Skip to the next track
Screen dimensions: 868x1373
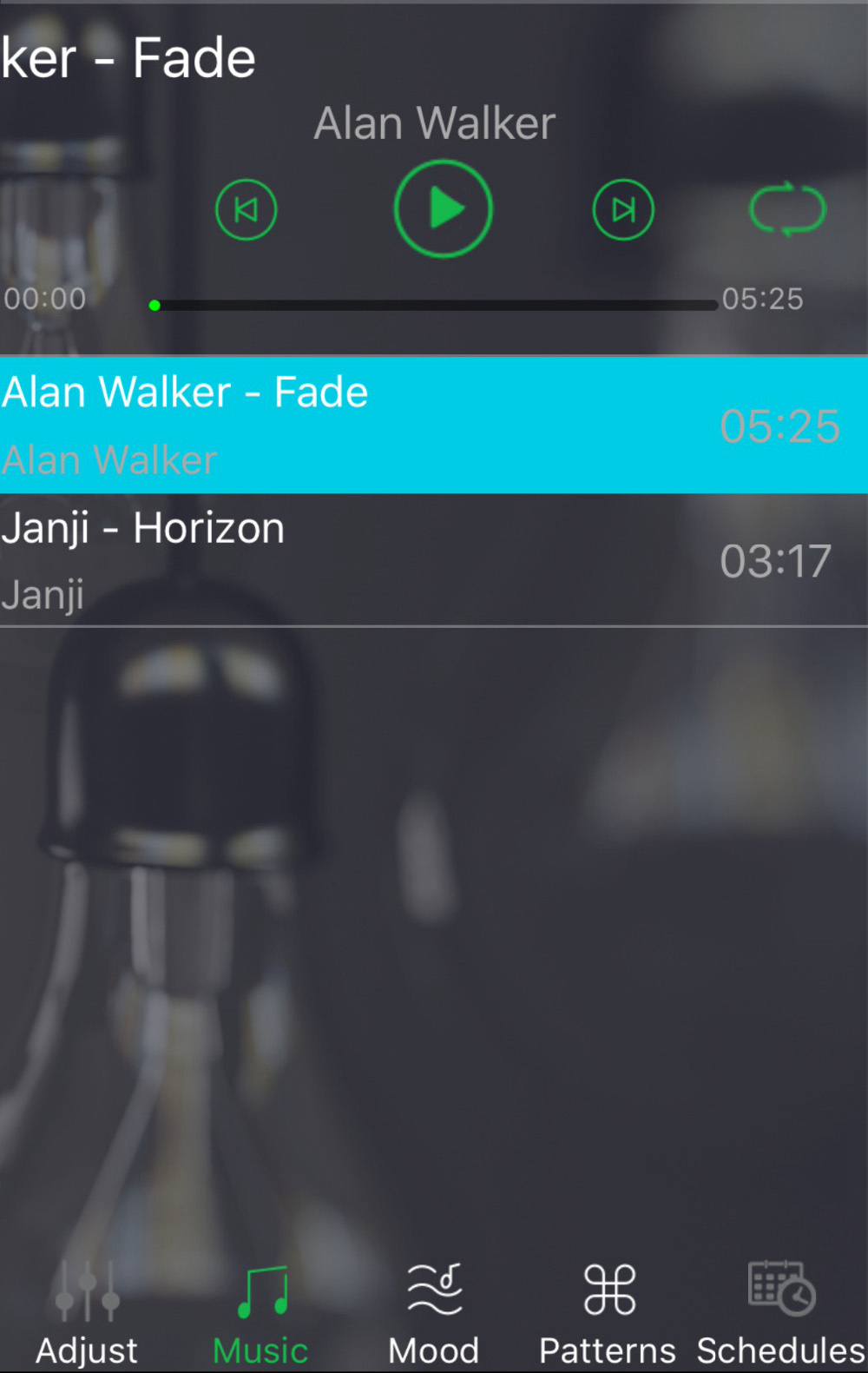pyautogui.click(x=623, y=210)
